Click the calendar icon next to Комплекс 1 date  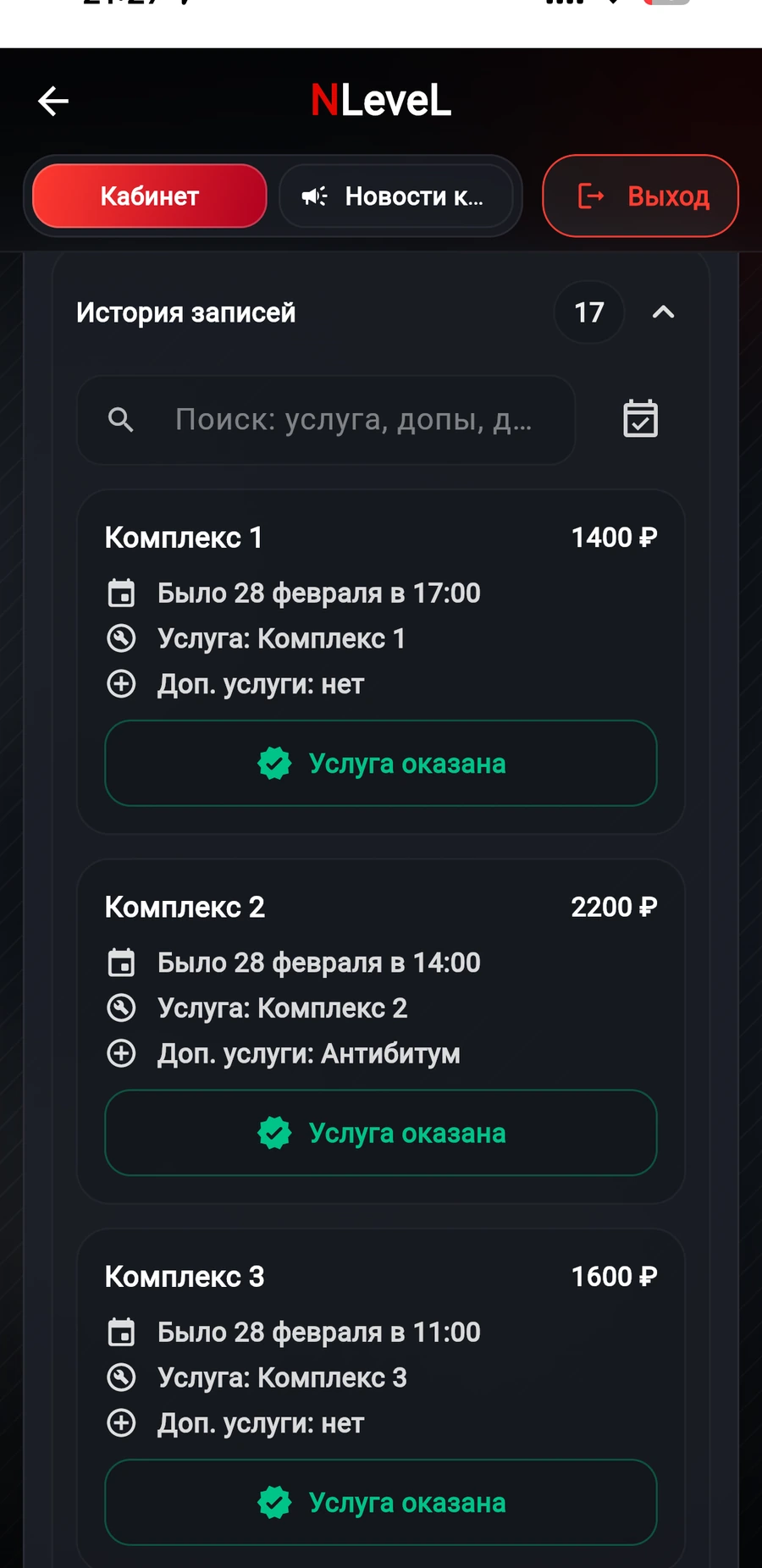tap(123, 593)
